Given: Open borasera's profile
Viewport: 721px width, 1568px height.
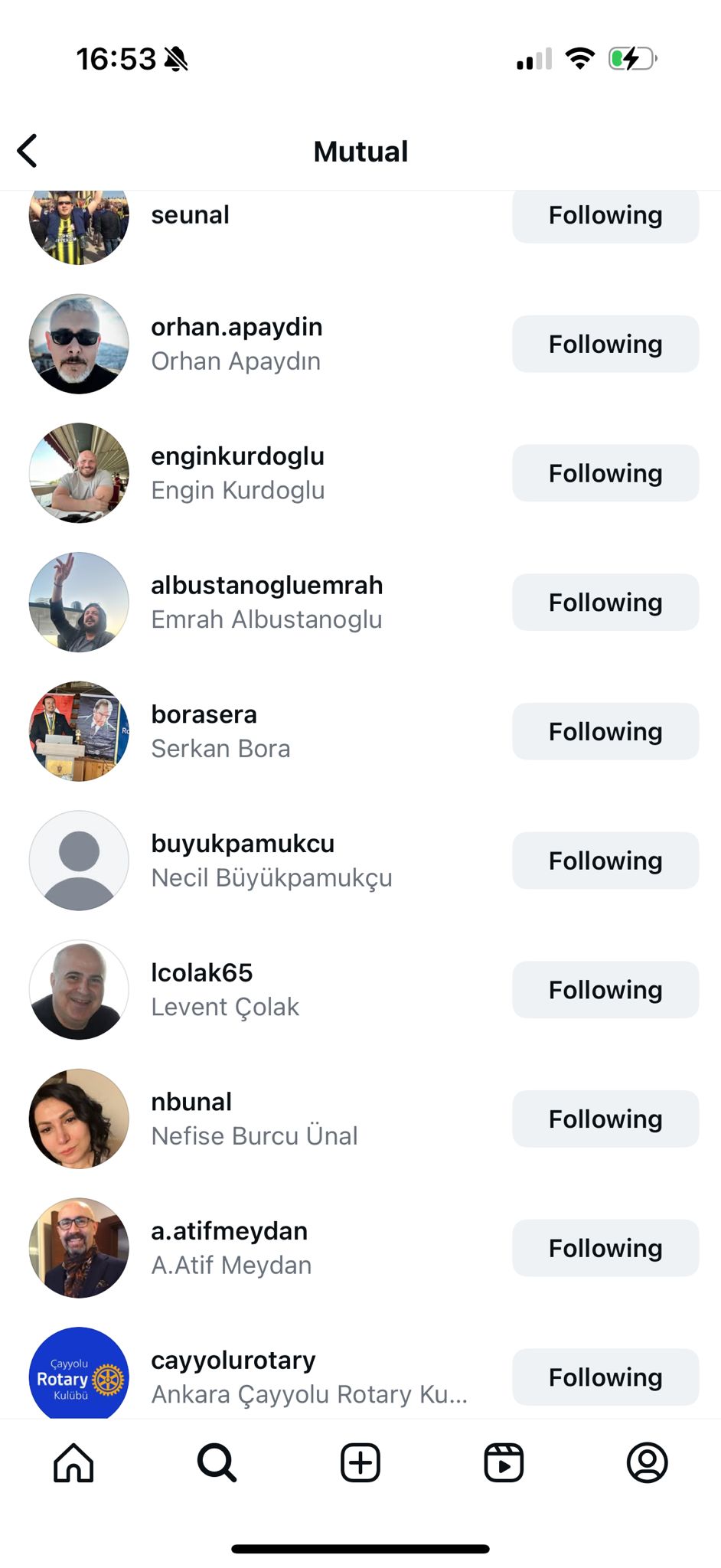Looking at the screenshot, I should pyautogui.click(x=204, y=715).
